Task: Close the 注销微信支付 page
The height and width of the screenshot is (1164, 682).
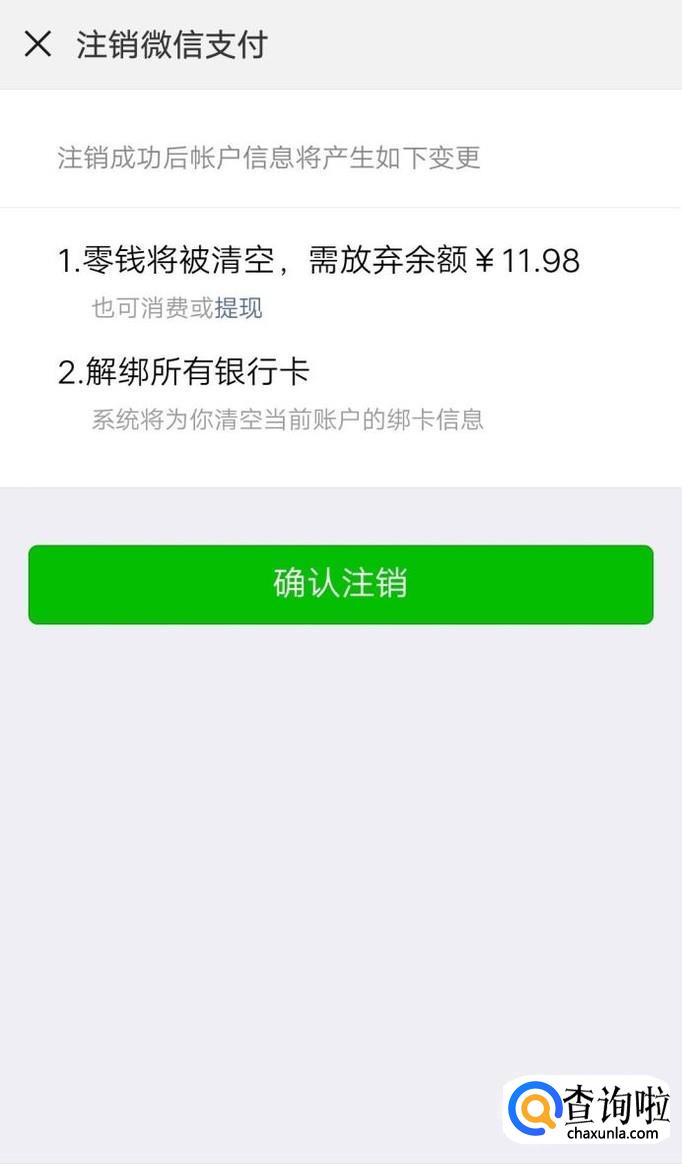Action: click(x=38, y=44)
